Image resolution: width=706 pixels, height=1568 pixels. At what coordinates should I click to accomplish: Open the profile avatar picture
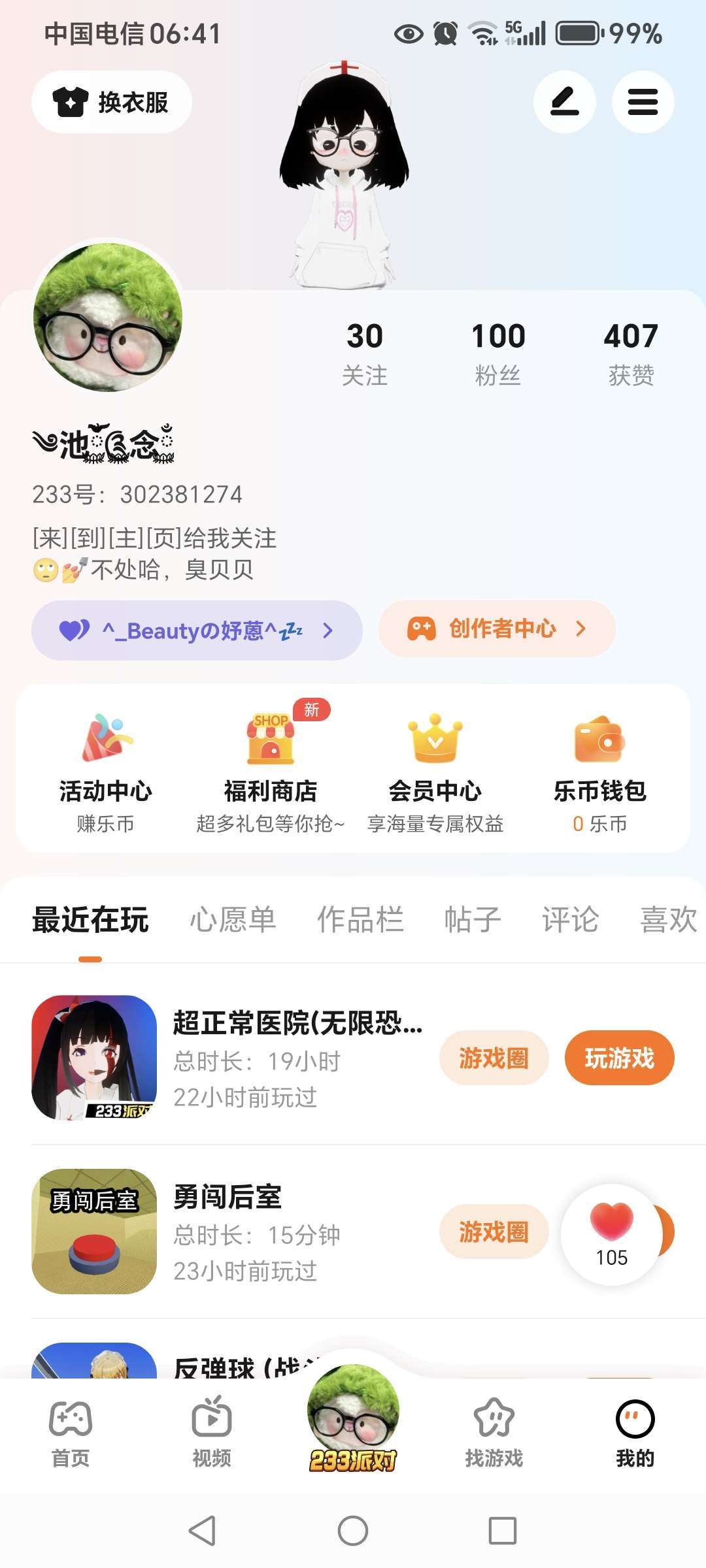point(108,318)
